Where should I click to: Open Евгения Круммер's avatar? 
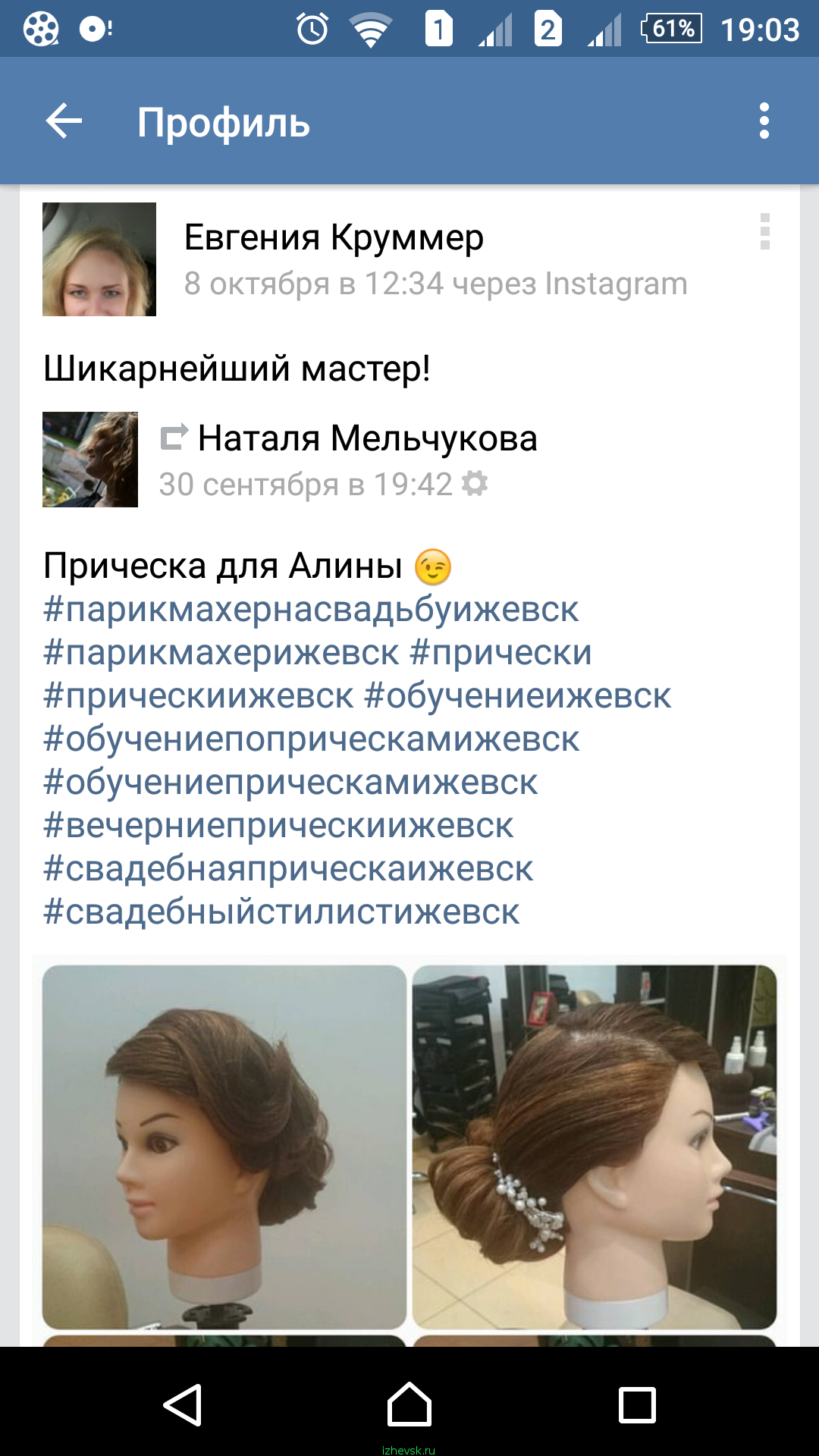99,259
